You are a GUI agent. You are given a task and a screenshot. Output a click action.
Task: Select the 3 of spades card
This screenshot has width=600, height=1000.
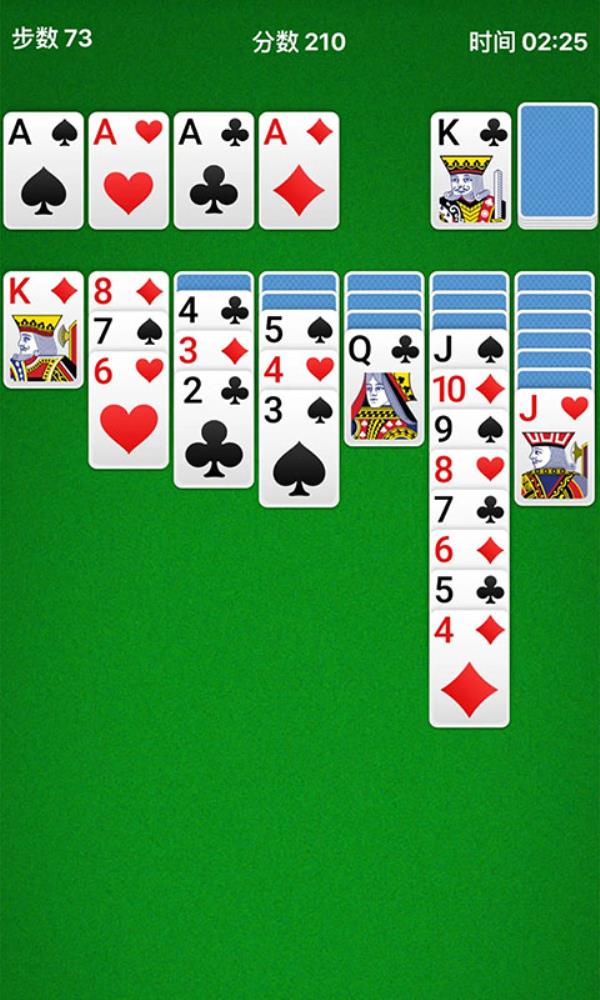click(299, 450)
